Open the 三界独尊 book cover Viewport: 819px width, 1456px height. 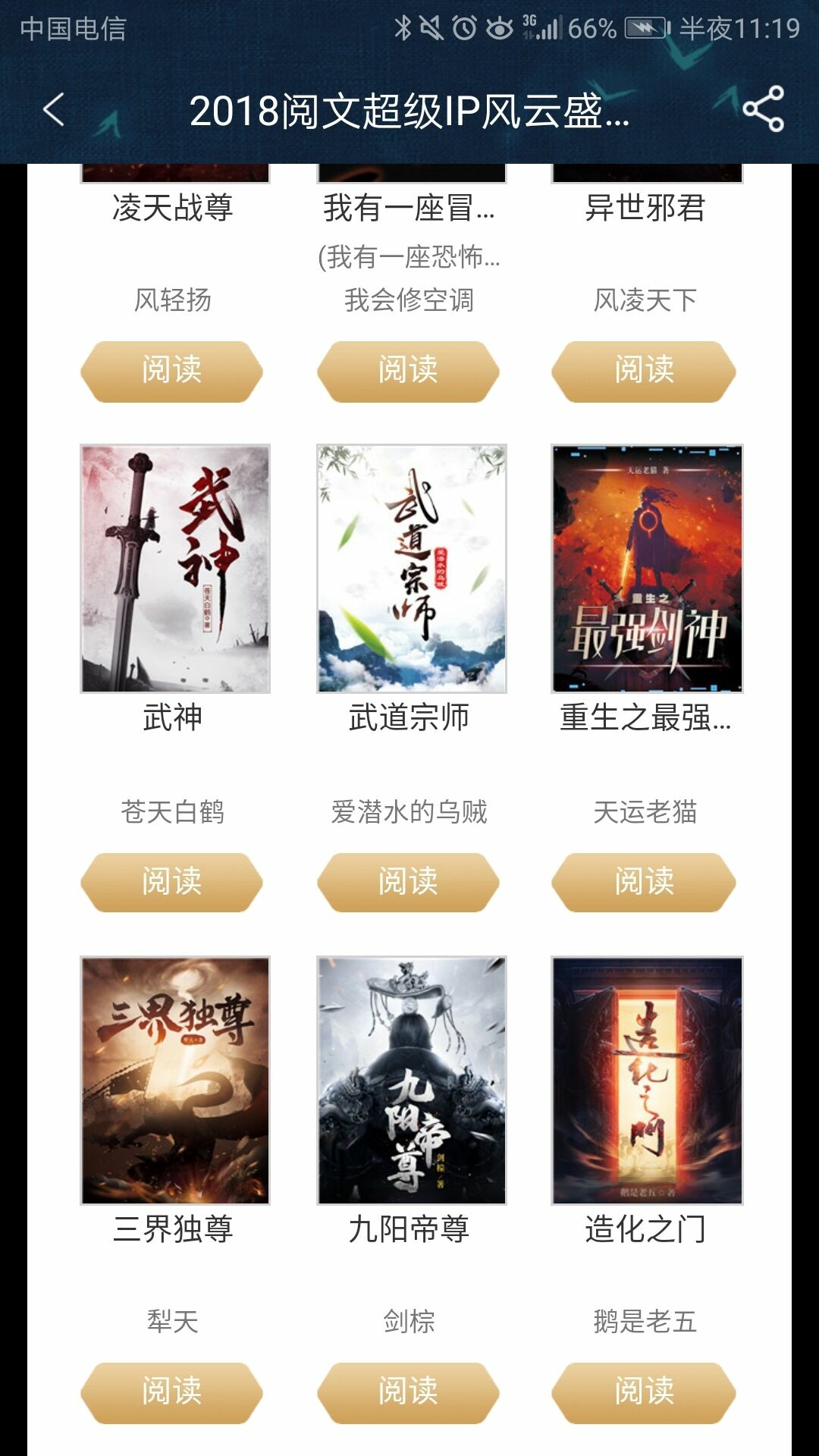tap(175, 1080)
